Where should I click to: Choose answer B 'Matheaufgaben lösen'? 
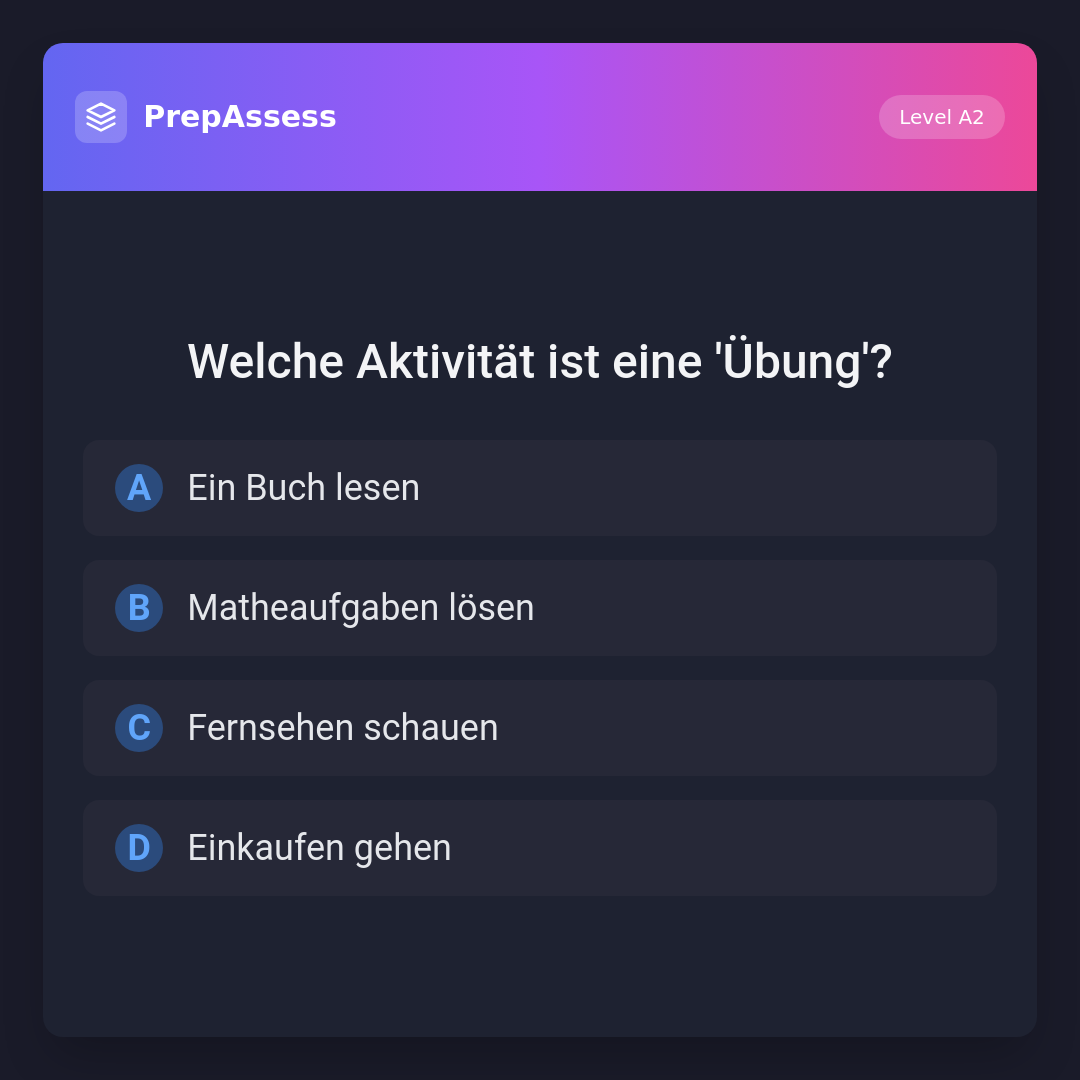pos(540,608)
